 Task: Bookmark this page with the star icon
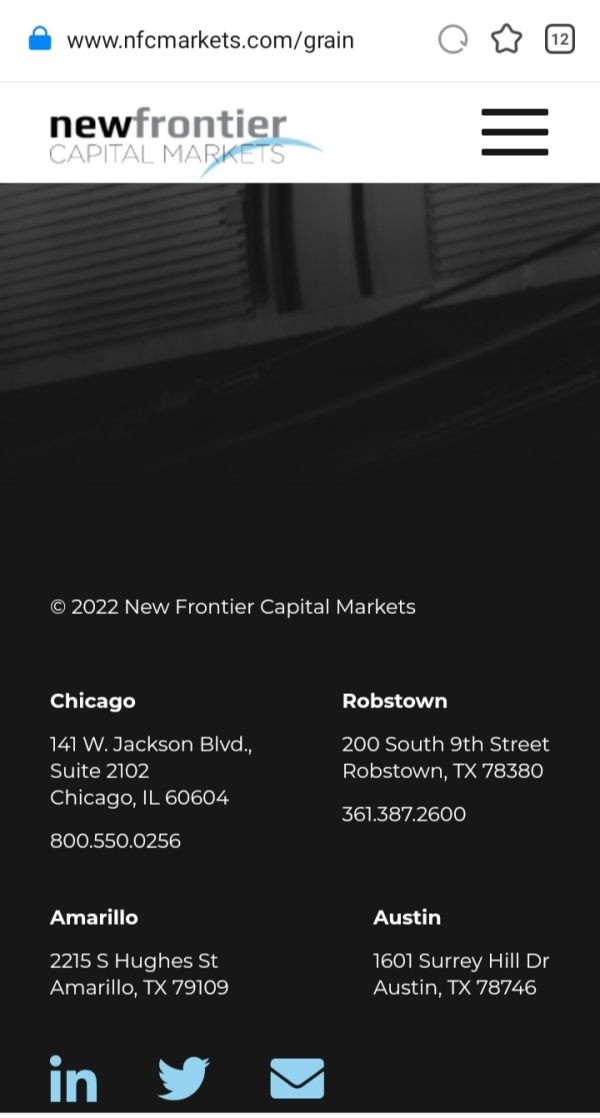506,39
